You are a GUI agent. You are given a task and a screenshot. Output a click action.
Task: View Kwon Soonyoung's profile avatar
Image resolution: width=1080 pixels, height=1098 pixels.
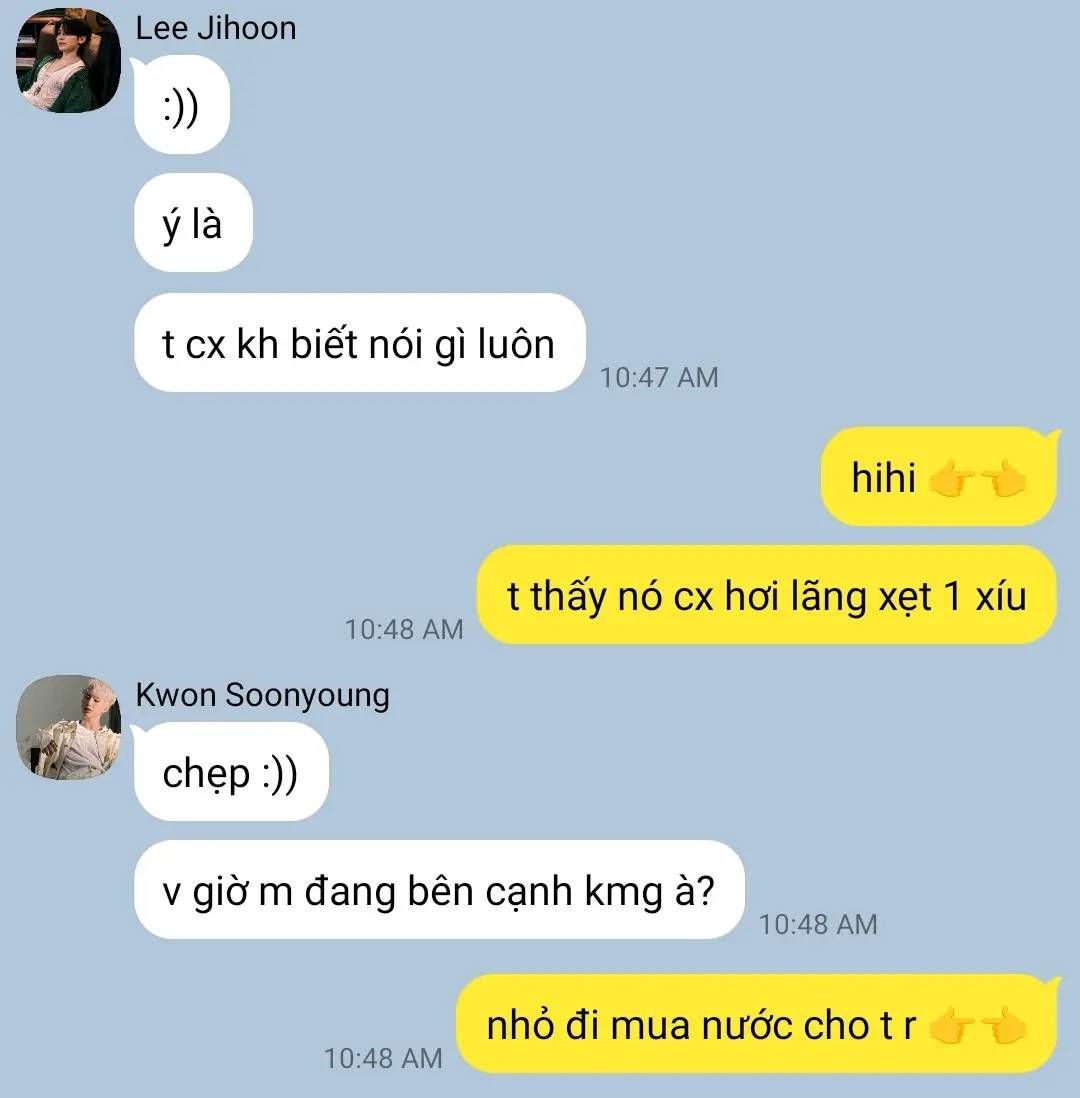(68, 727)
